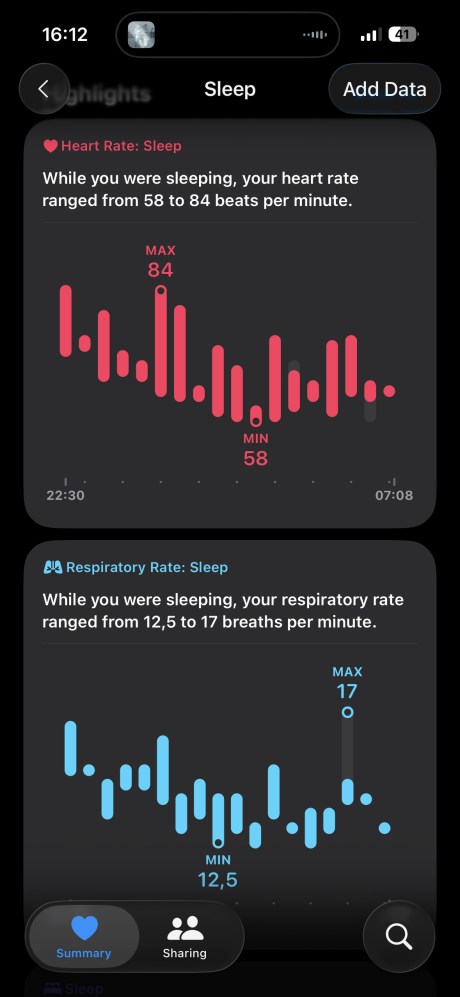Screen dimensions: 460x997
Task: Go back using the back arrow
Action: click(44, 89)
